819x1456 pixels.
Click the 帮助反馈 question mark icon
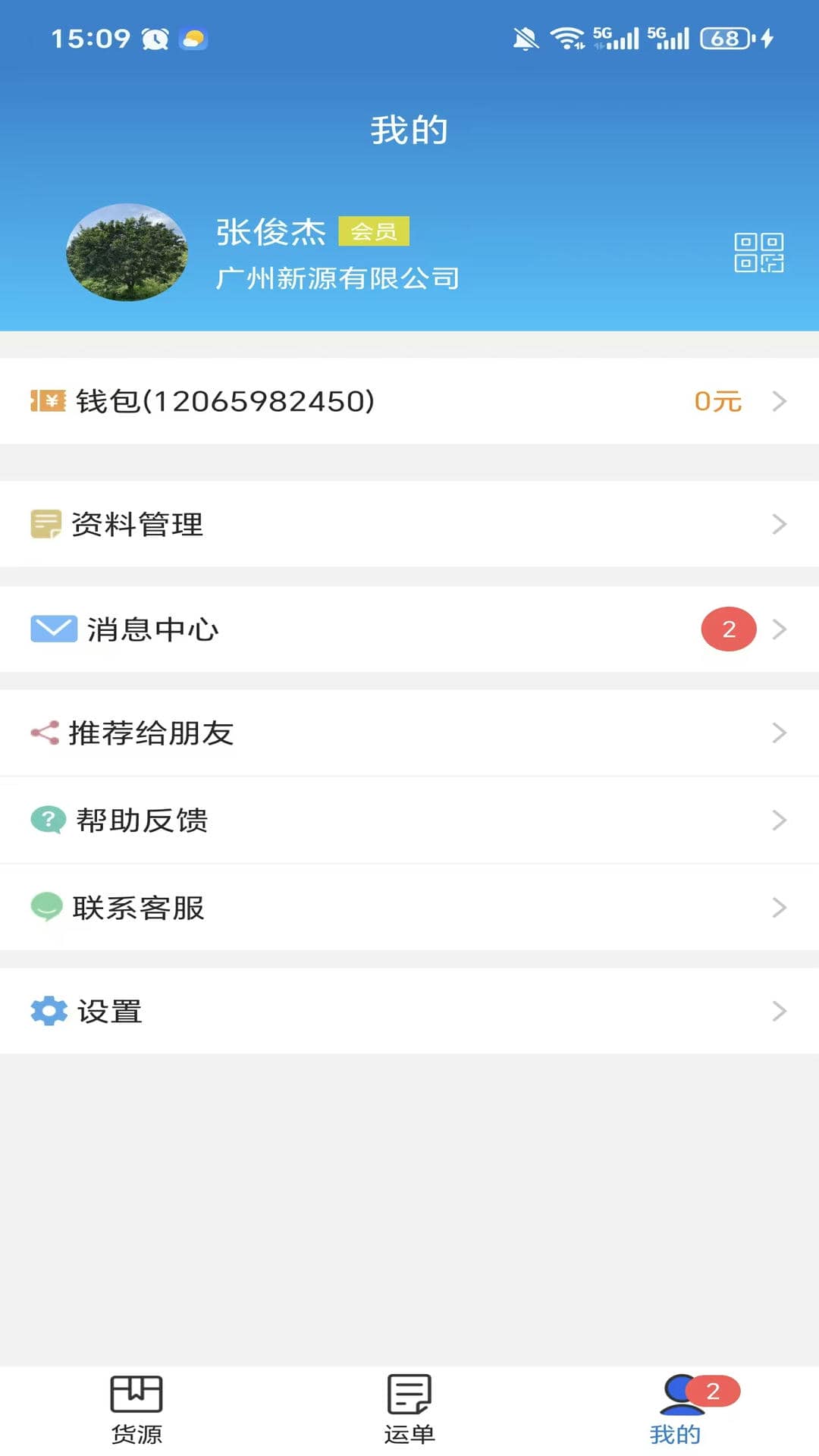tap(47, 820)
